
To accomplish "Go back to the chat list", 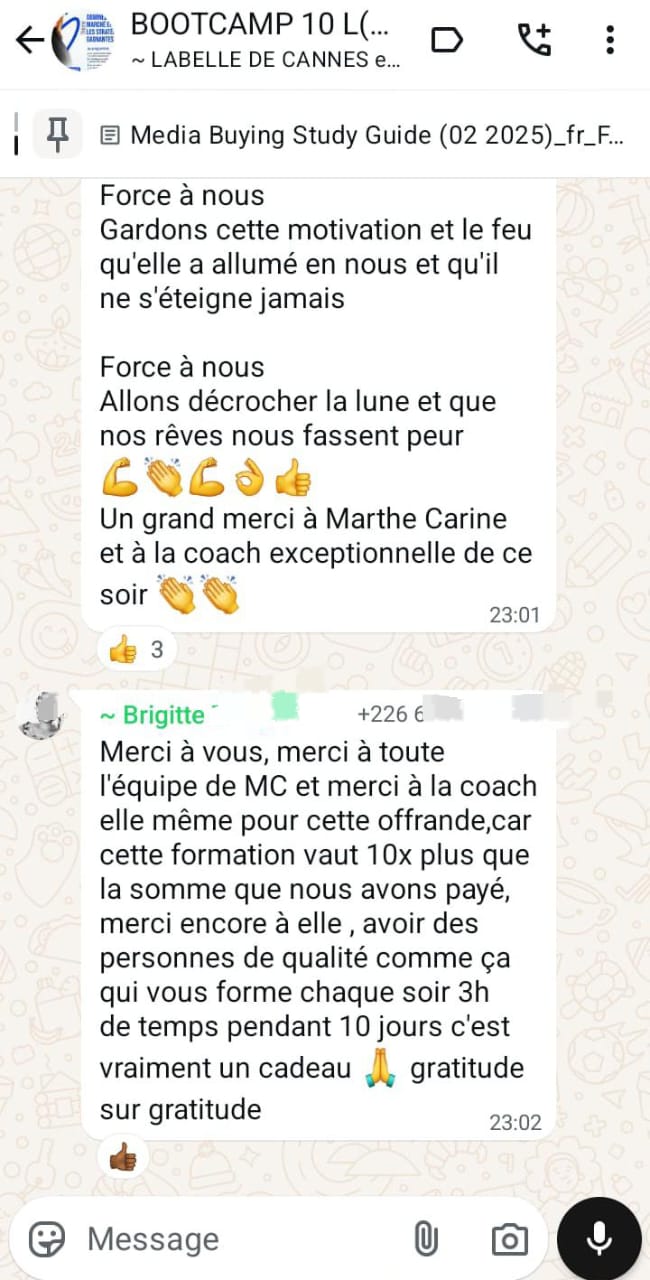I will click(29, 40).
